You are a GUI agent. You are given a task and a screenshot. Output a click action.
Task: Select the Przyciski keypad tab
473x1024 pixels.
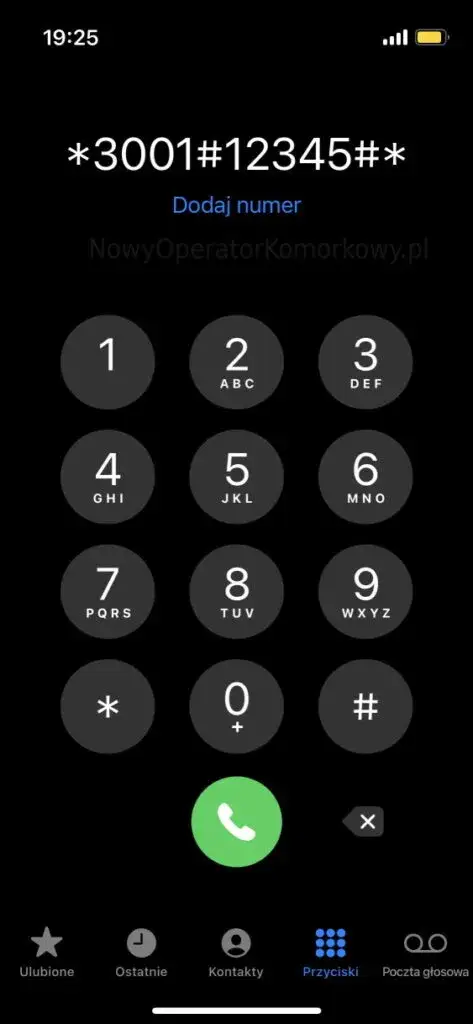(x=331, y=953)
